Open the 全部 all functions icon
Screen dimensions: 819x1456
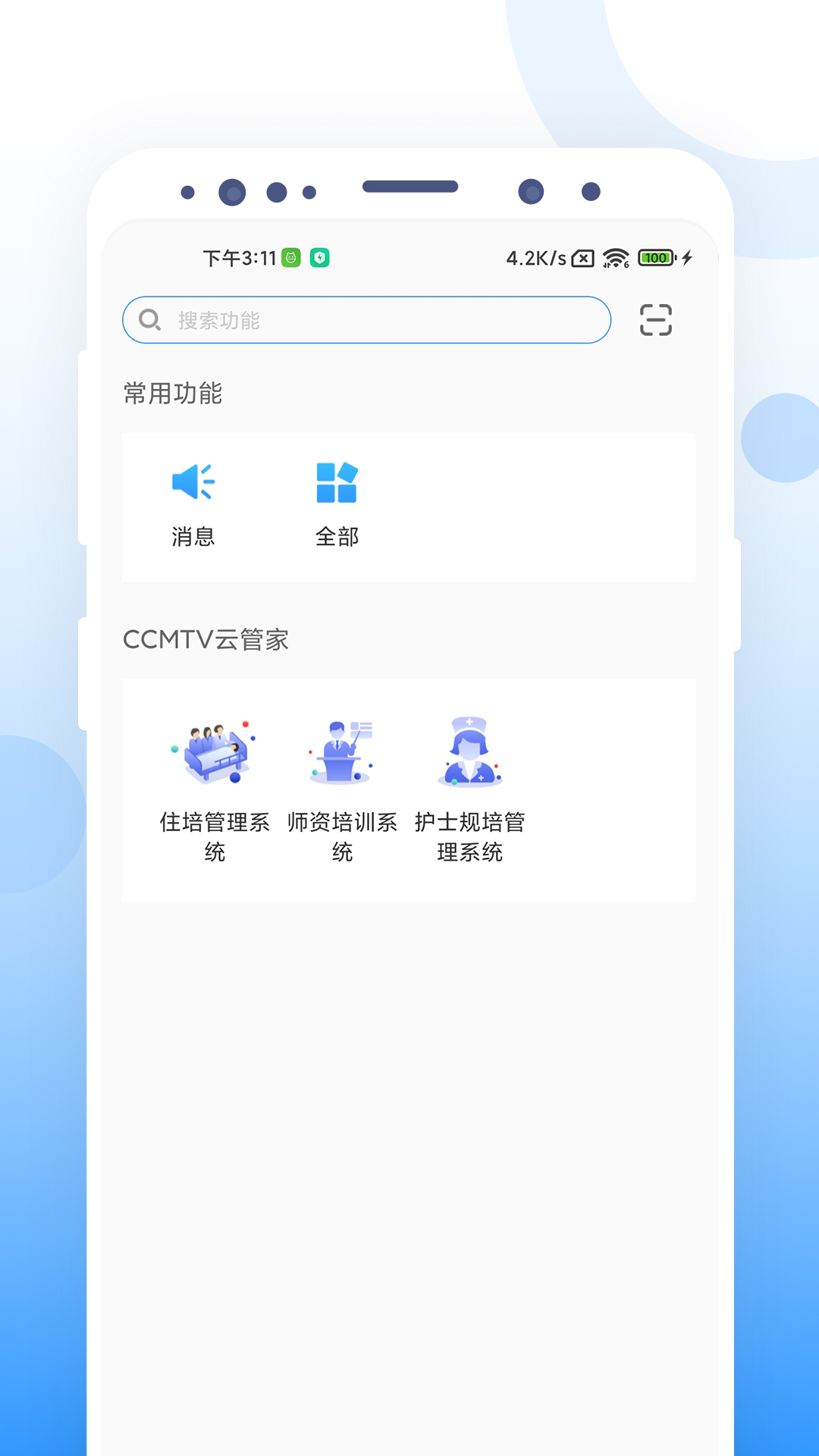[x=338, y=483]
